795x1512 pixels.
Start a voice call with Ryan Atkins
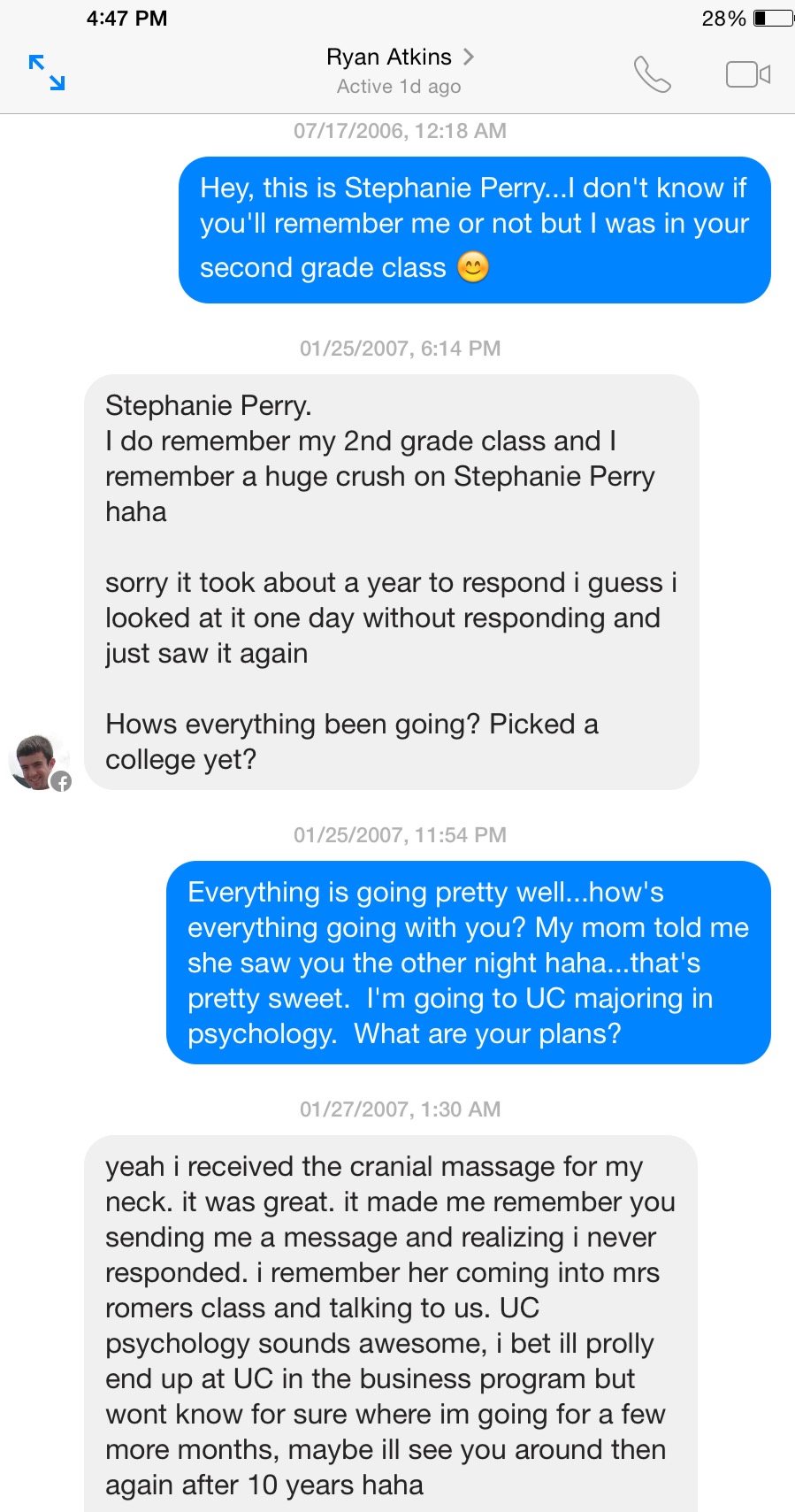(653, 74)
